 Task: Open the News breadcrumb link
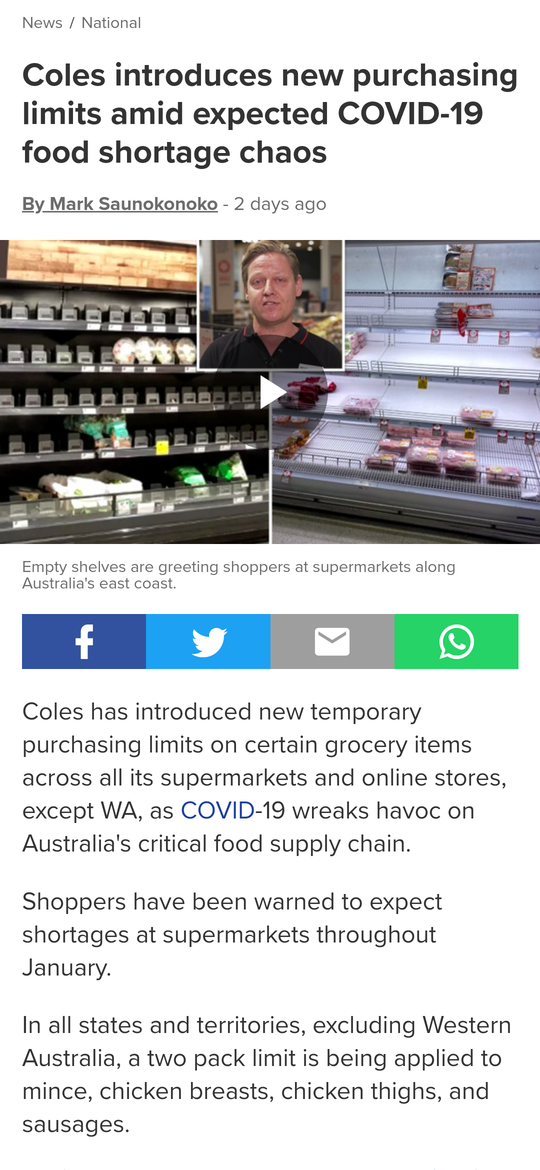[x=42, y=22]
